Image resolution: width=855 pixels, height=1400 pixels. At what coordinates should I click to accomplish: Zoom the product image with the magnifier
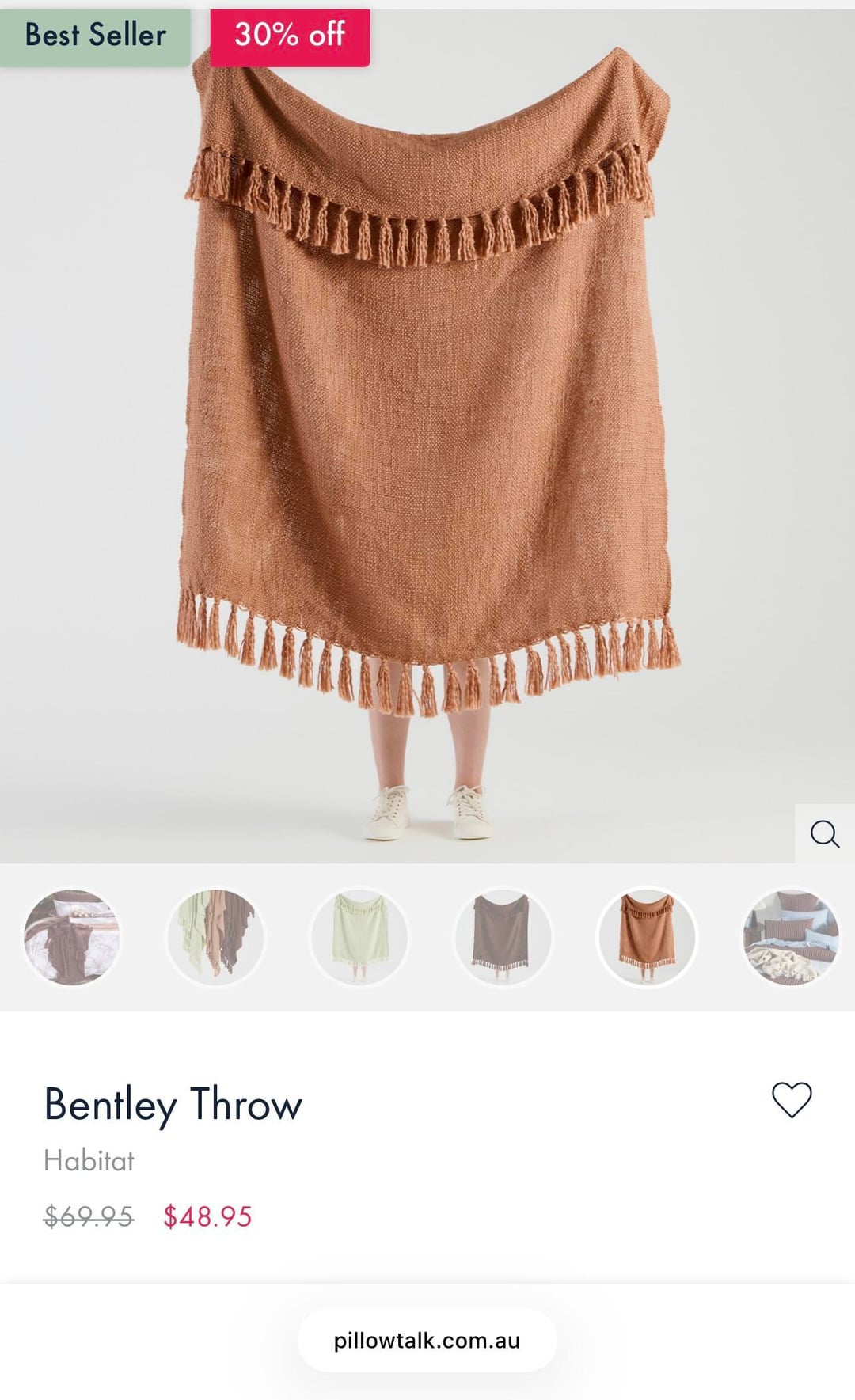click(x=824, y=833)
